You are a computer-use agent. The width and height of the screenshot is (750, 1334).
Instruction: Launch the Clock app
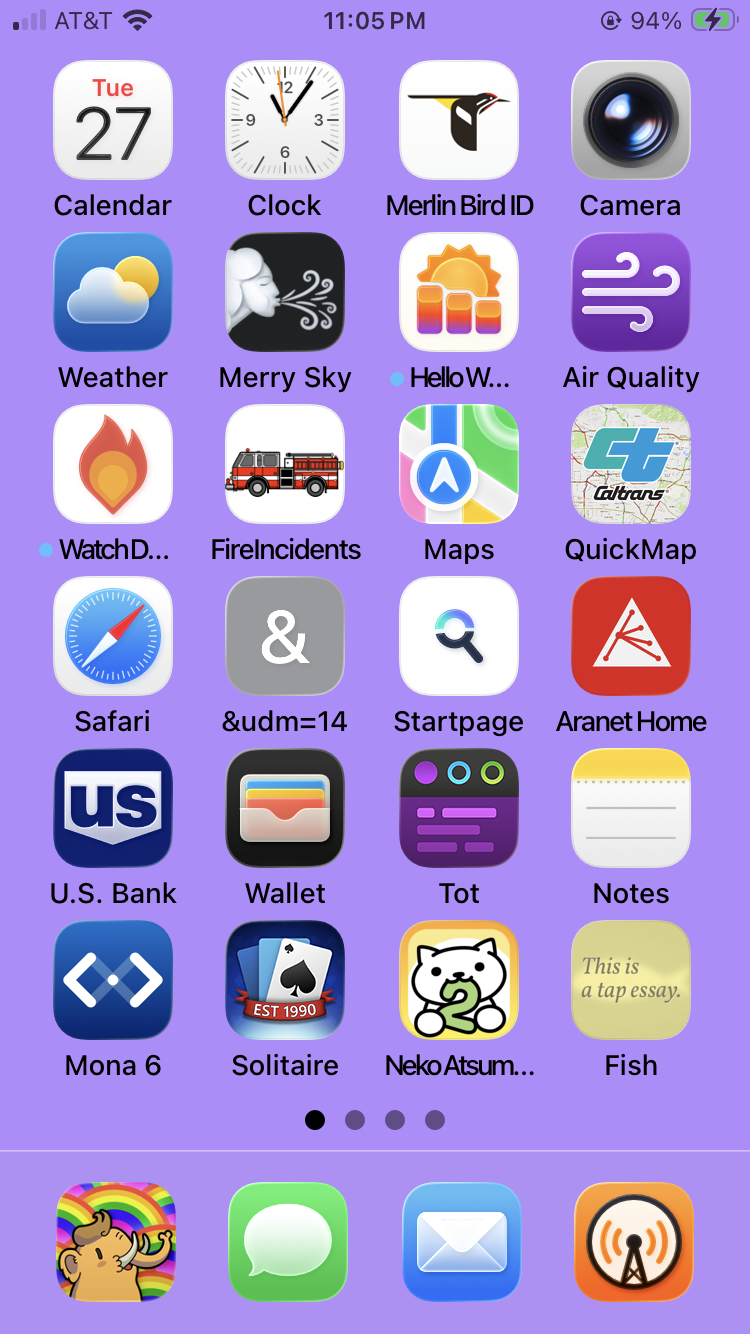[x=285, y=120]
